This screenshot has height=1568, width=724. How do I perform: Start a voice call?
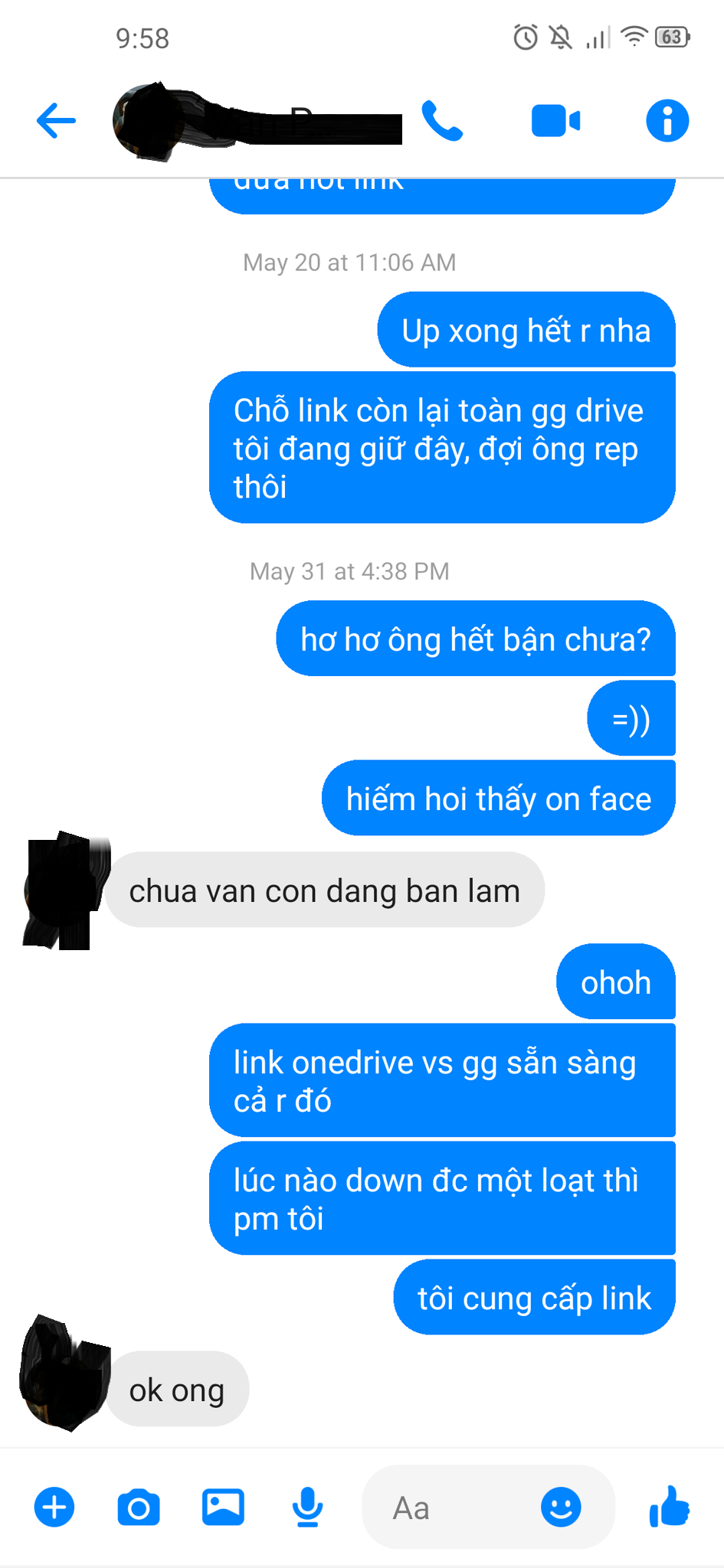pyautogui.click(x=442, y=121)
